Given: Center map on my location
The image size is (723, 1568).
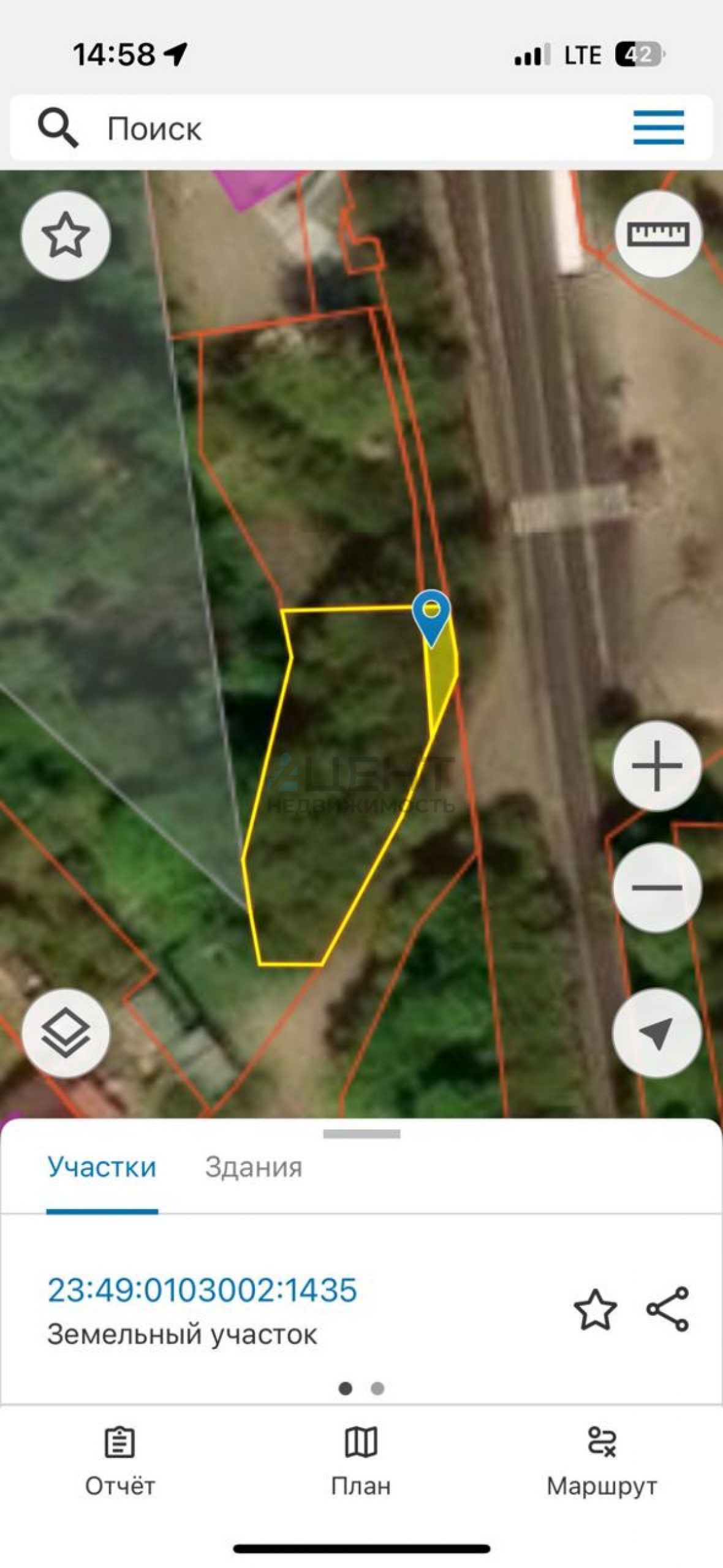Looking at the screenshot, I should click(657, 1034).
